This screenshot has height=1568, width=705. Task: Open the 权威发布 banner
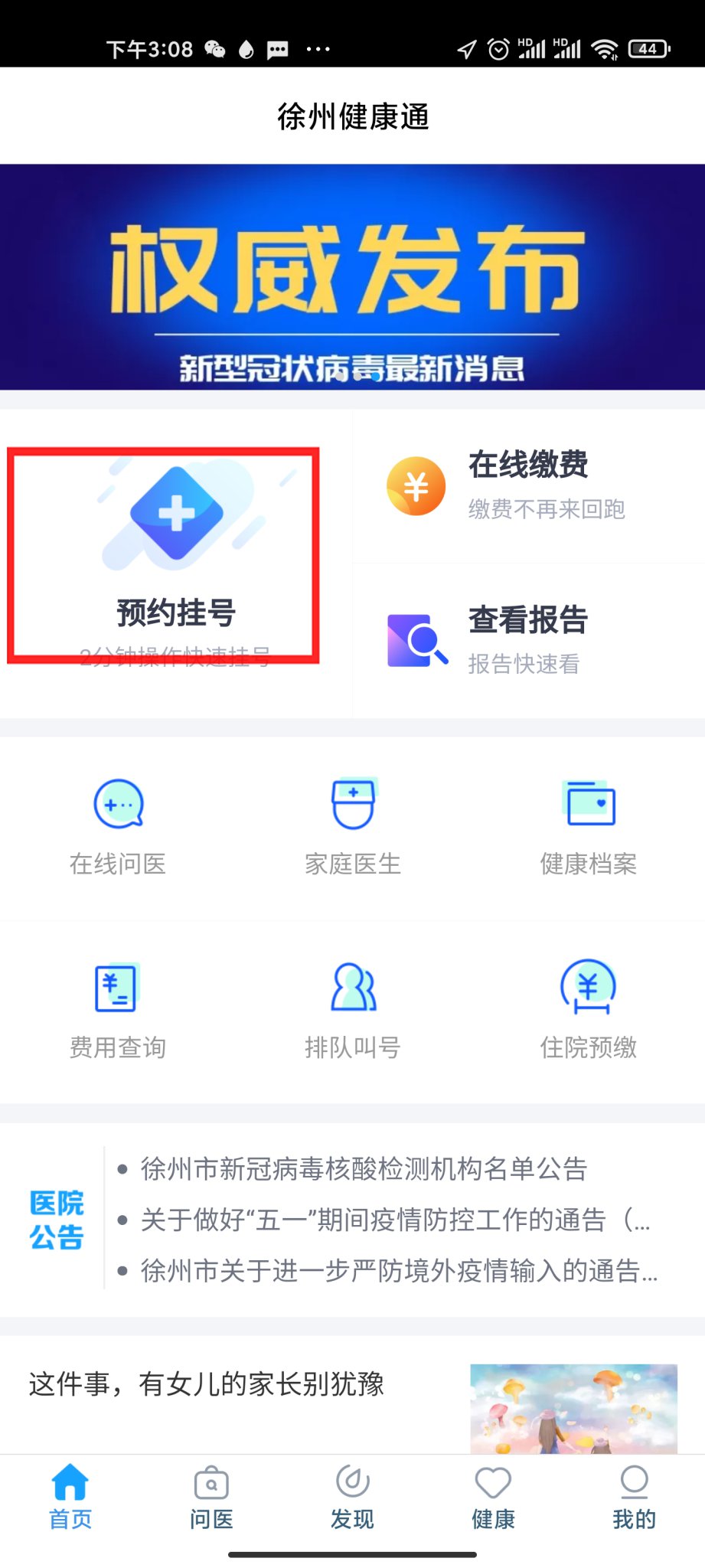pyautogui.click(x=352, y=277)
